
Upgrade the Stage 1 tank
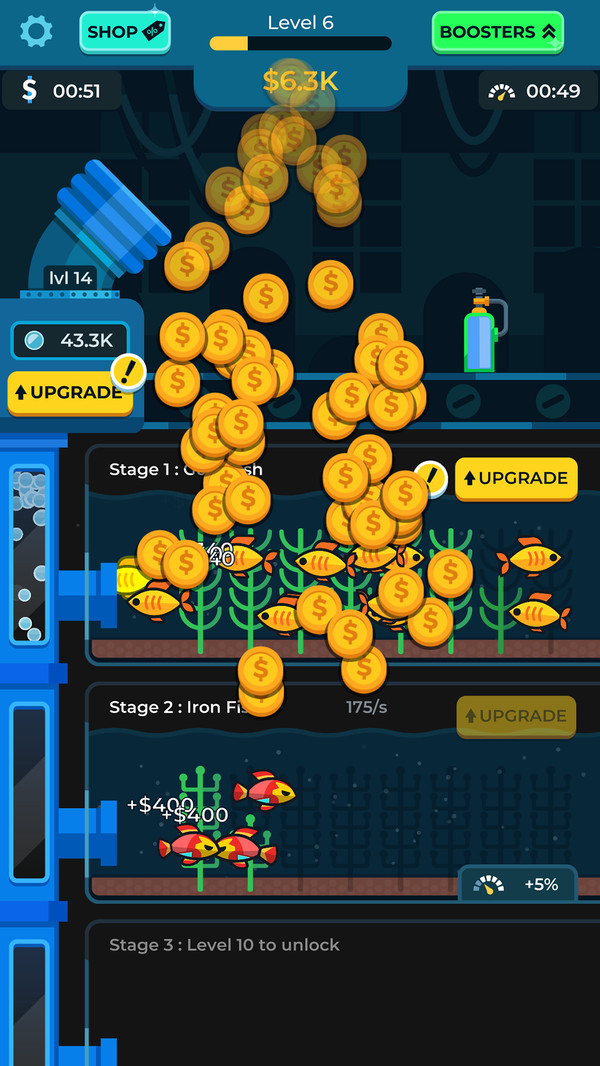pyautogui.click(x=516, y=479)
